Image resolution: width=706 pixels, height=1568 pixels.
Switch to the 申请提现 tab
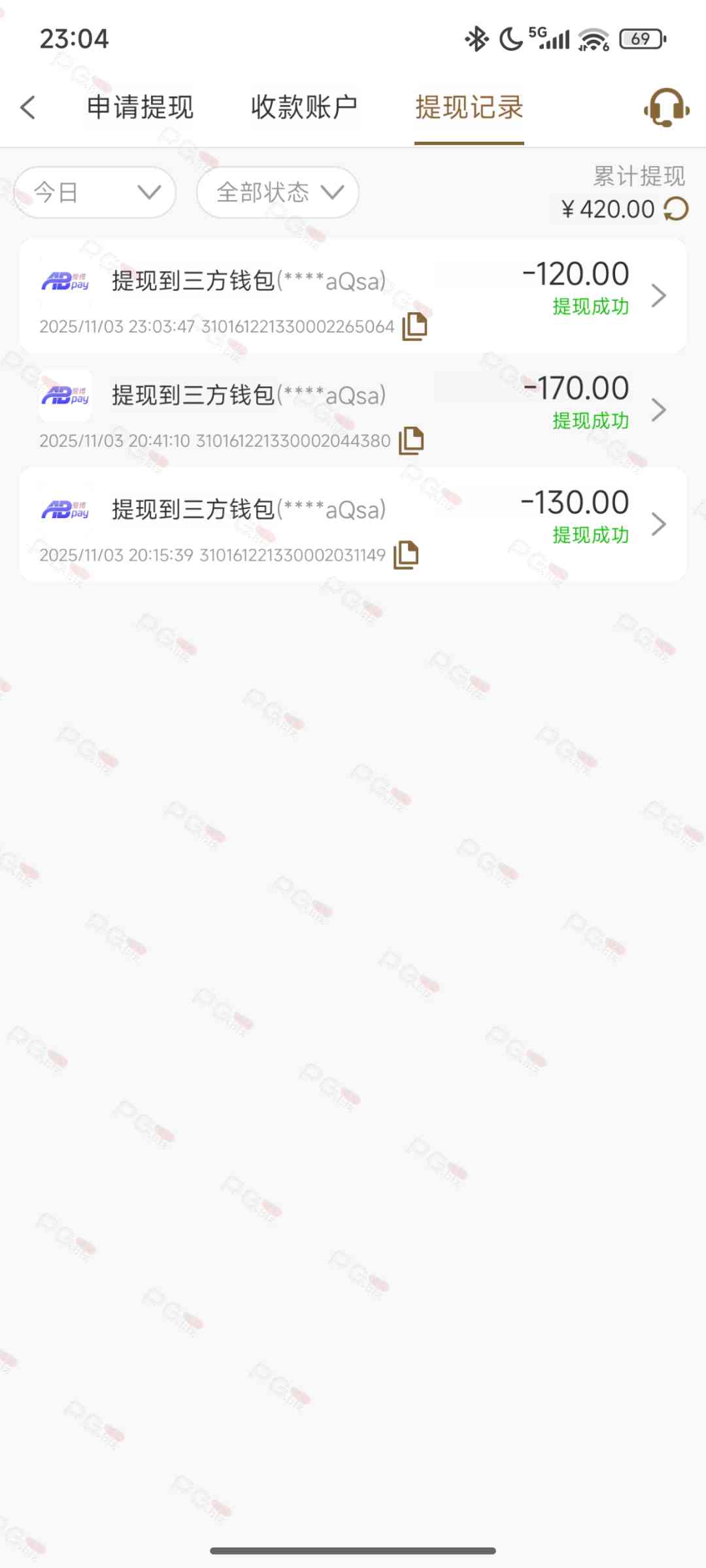[140, 107]
